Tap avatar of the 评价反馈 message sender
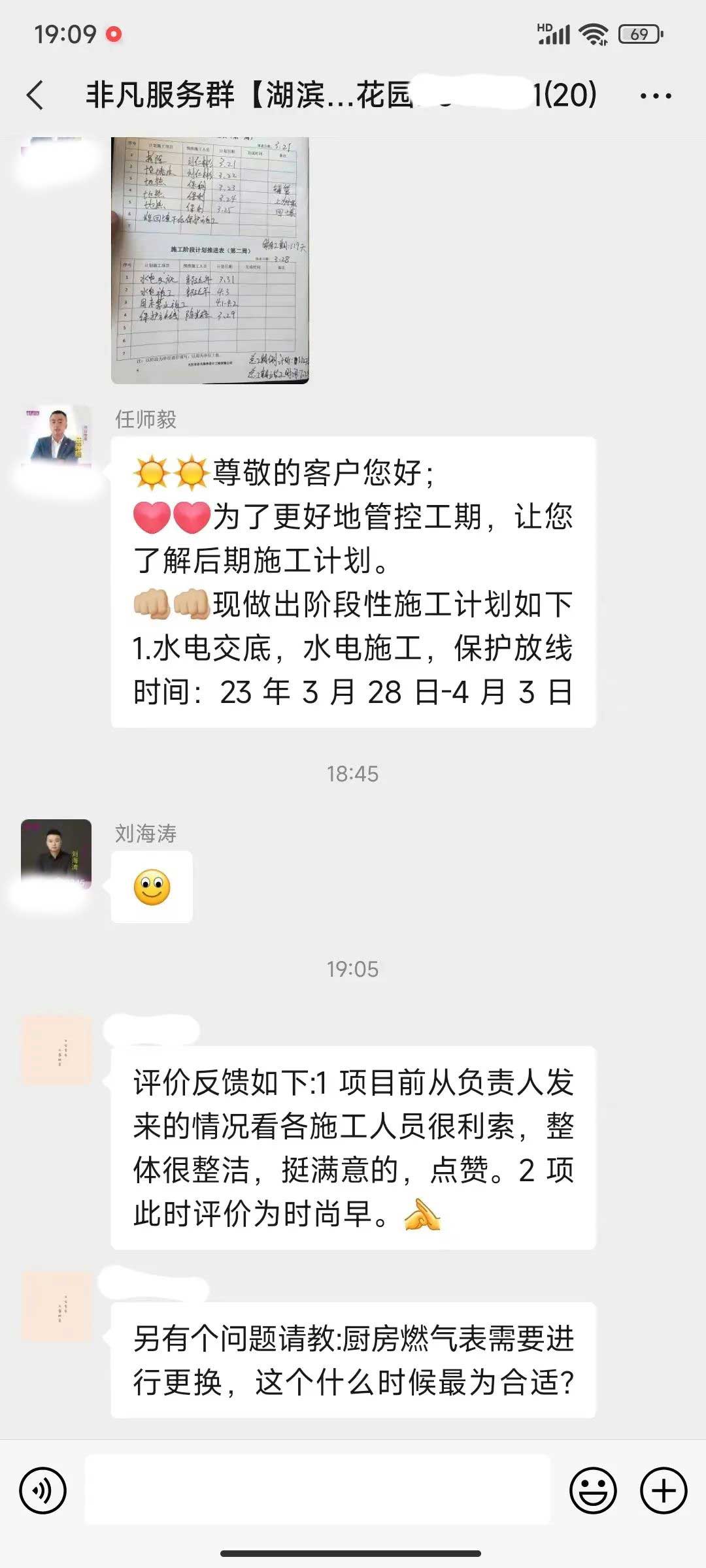 [56, 1051]
